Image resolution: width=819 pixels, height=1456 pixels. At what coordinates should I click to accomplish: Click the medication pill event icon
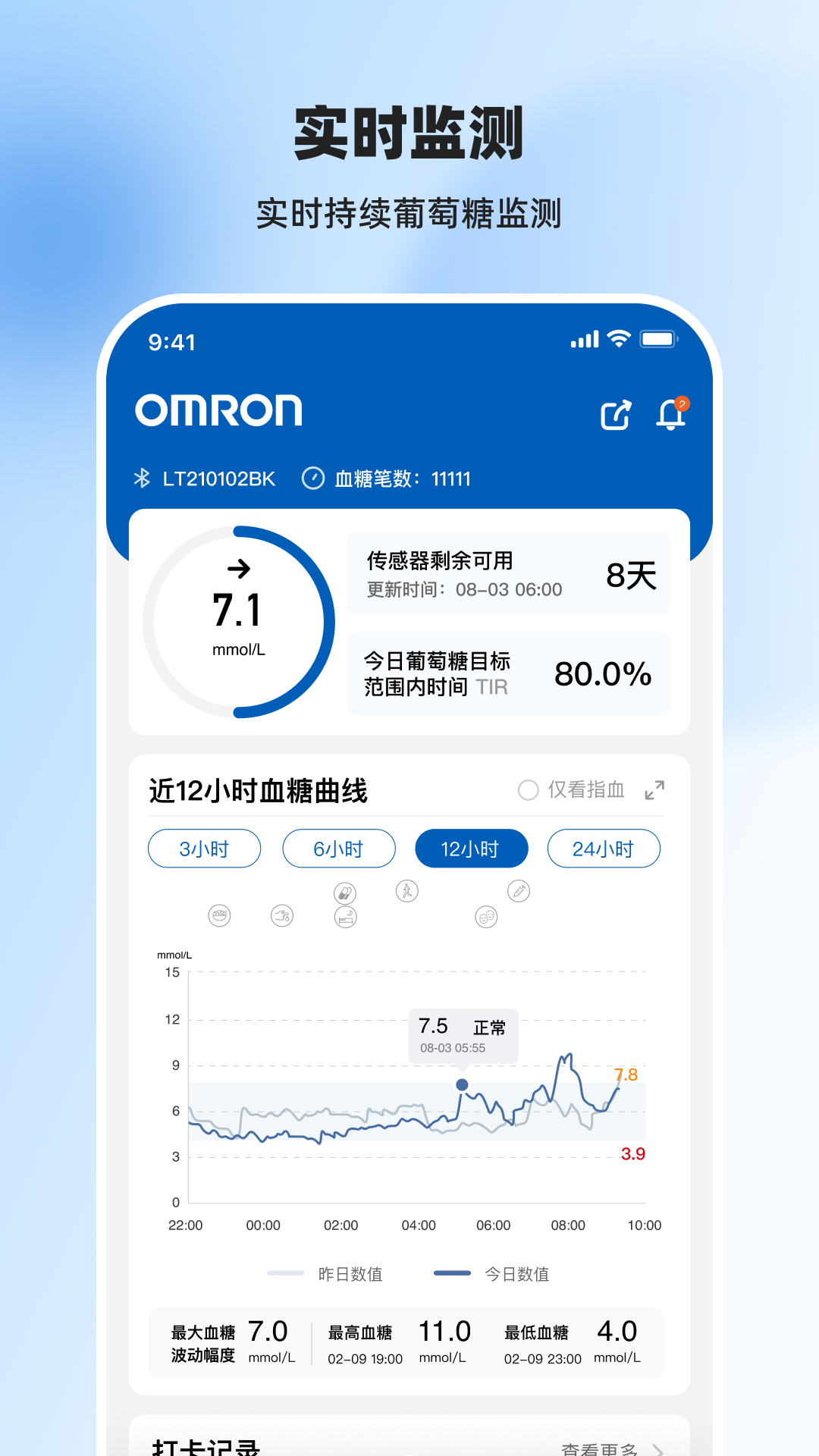[345, 891]
